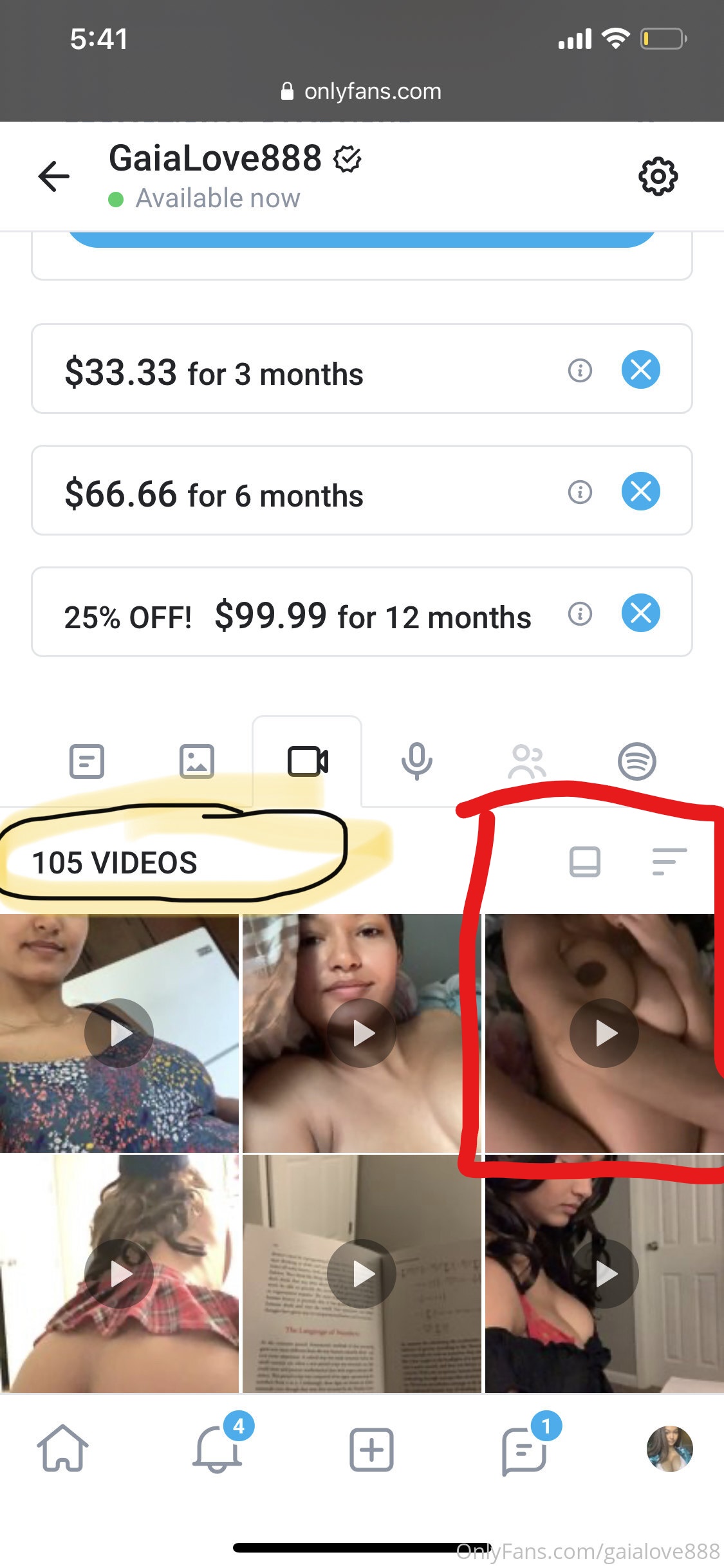This screenshot has width=724, height=1568.
Task: Open the settings gear
Action: [658, 176]
